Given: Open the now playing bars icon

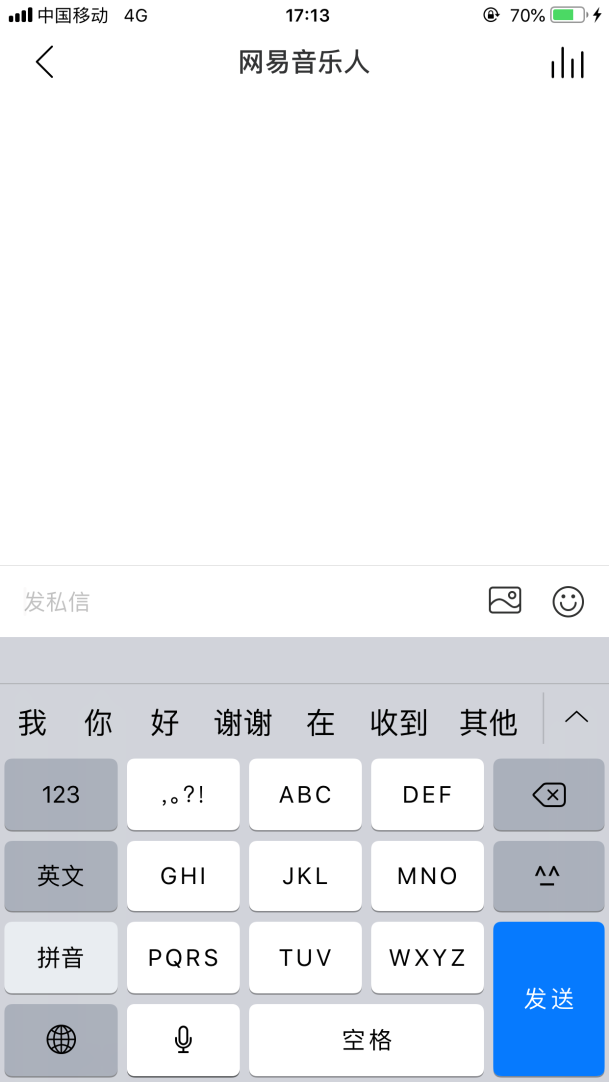Looking at the screenshot, I should click(567, 63).
